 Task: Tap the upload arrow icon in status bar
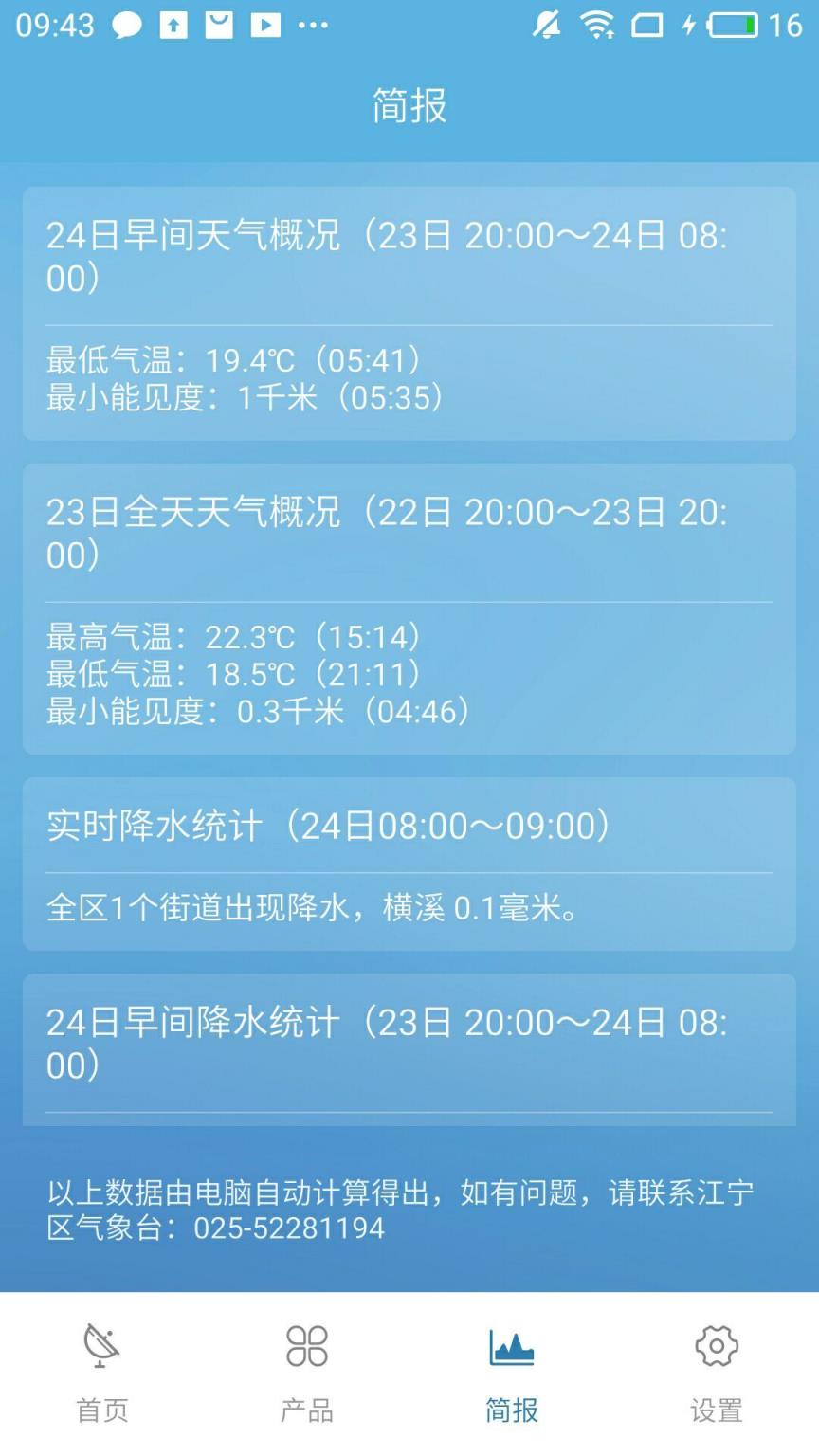coord(171,26)
